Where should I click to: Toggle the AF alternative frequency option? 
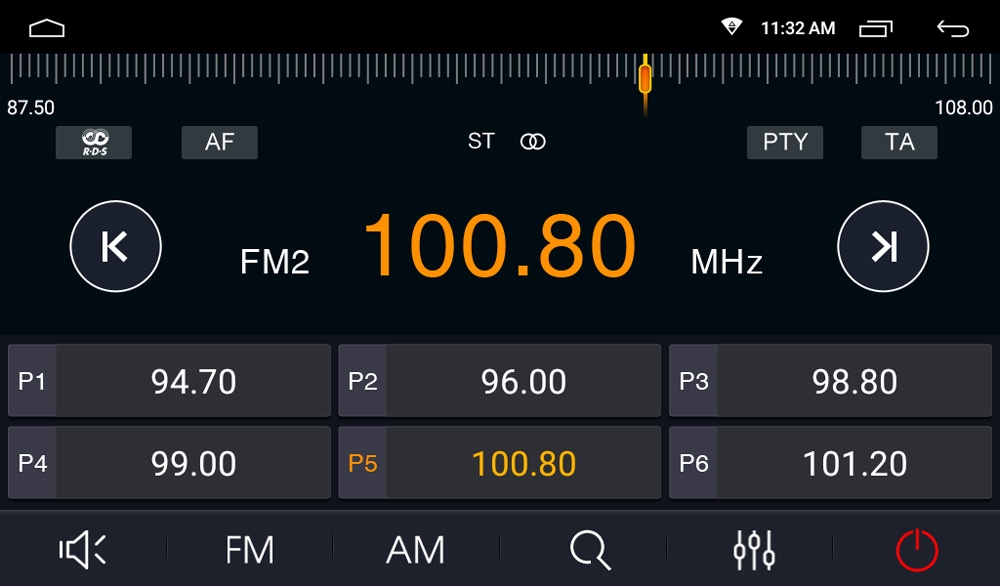tap(219, 142)
